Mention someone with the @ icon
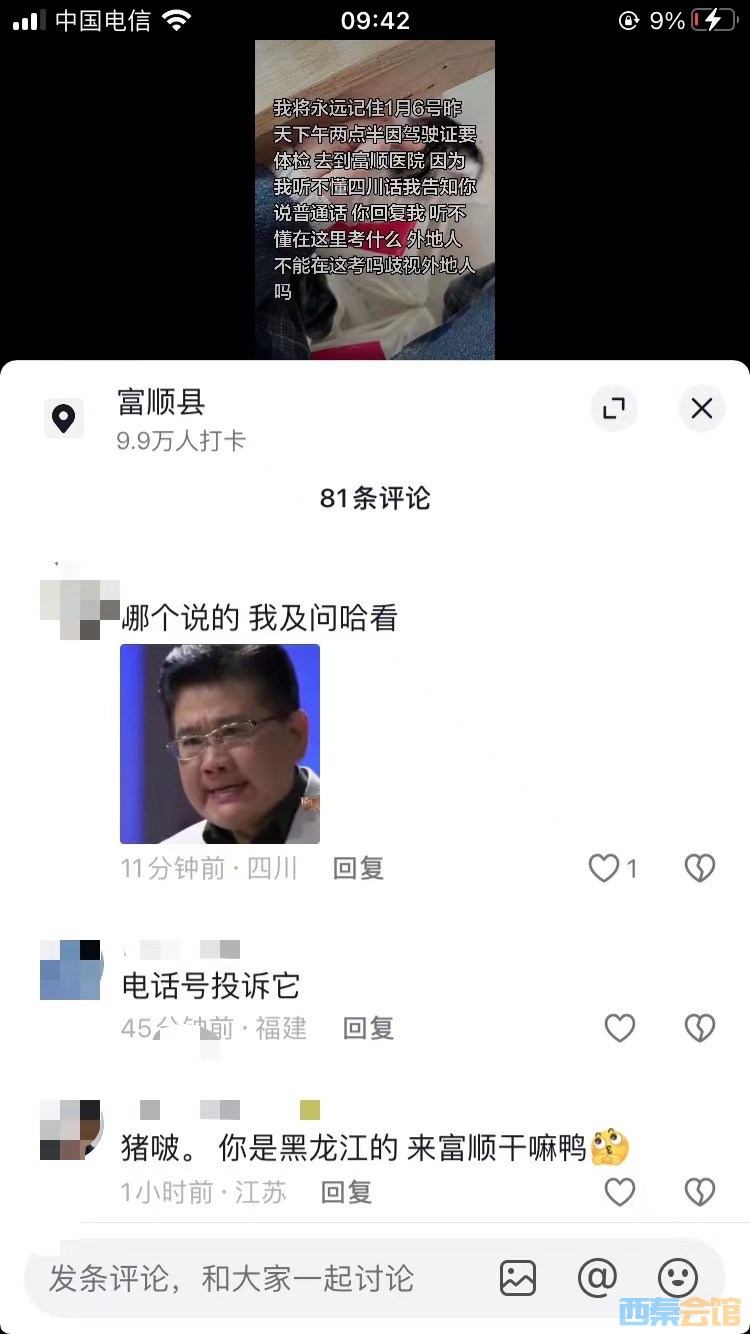Screen dimensions: 750x1334 click(x=597, y=1278)
